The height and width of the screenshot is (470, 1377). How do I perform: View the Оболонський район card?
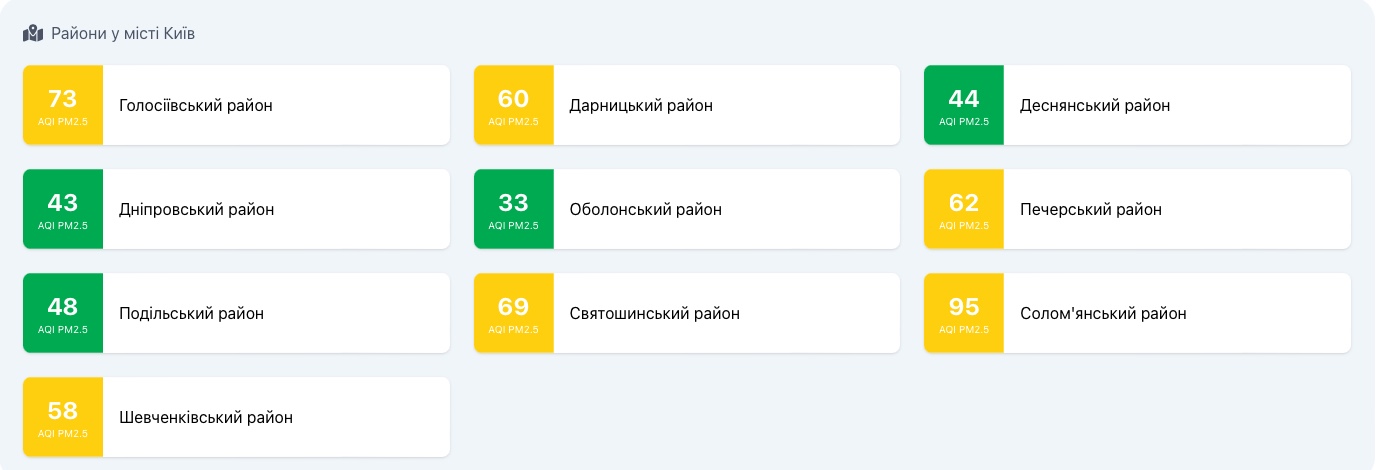coord(686,209)
